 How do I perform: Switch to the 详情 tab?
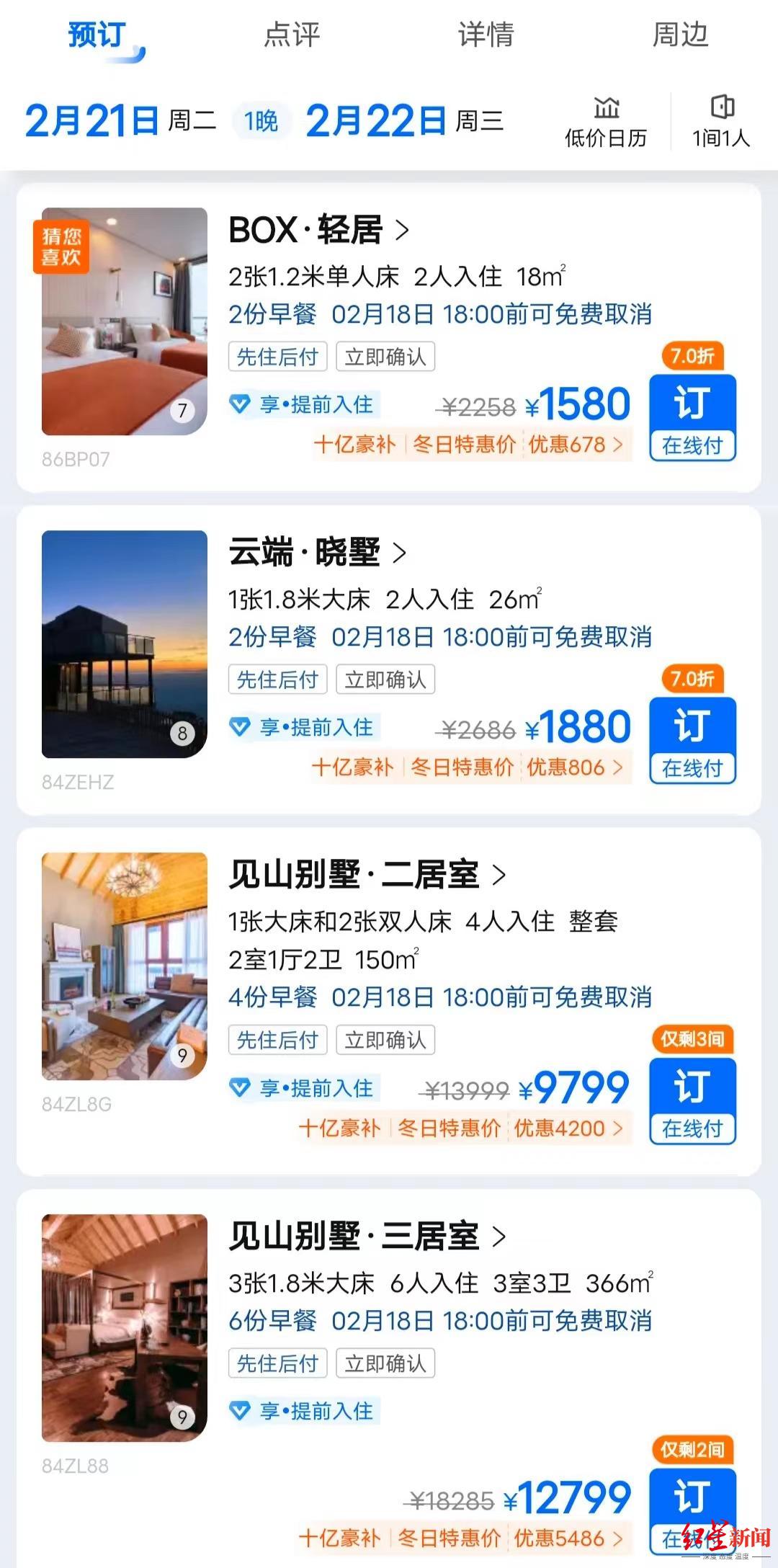tap(486, 35)
